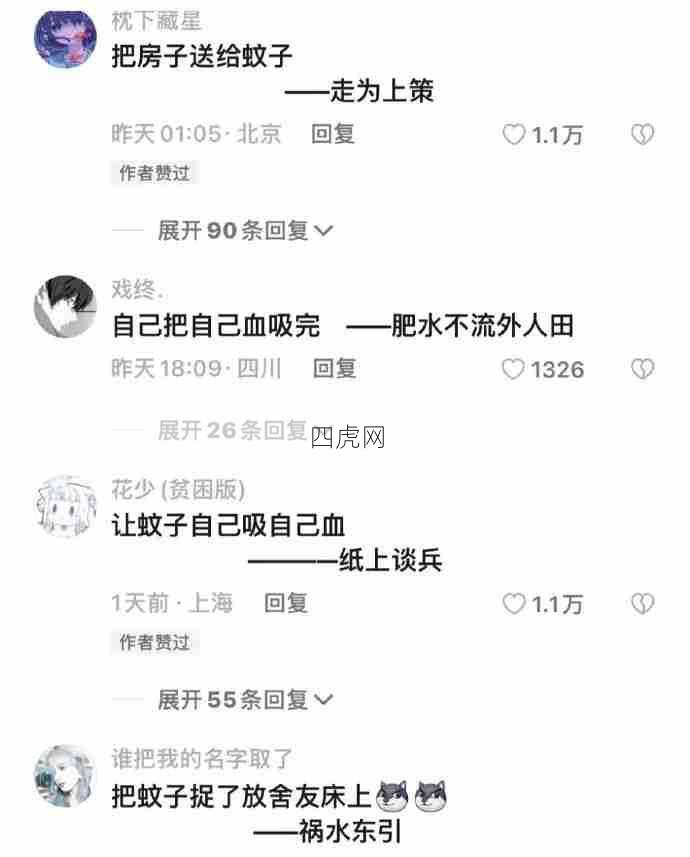
Task: Open 戏终.'s profile avatar
Action: coord(65,306)
